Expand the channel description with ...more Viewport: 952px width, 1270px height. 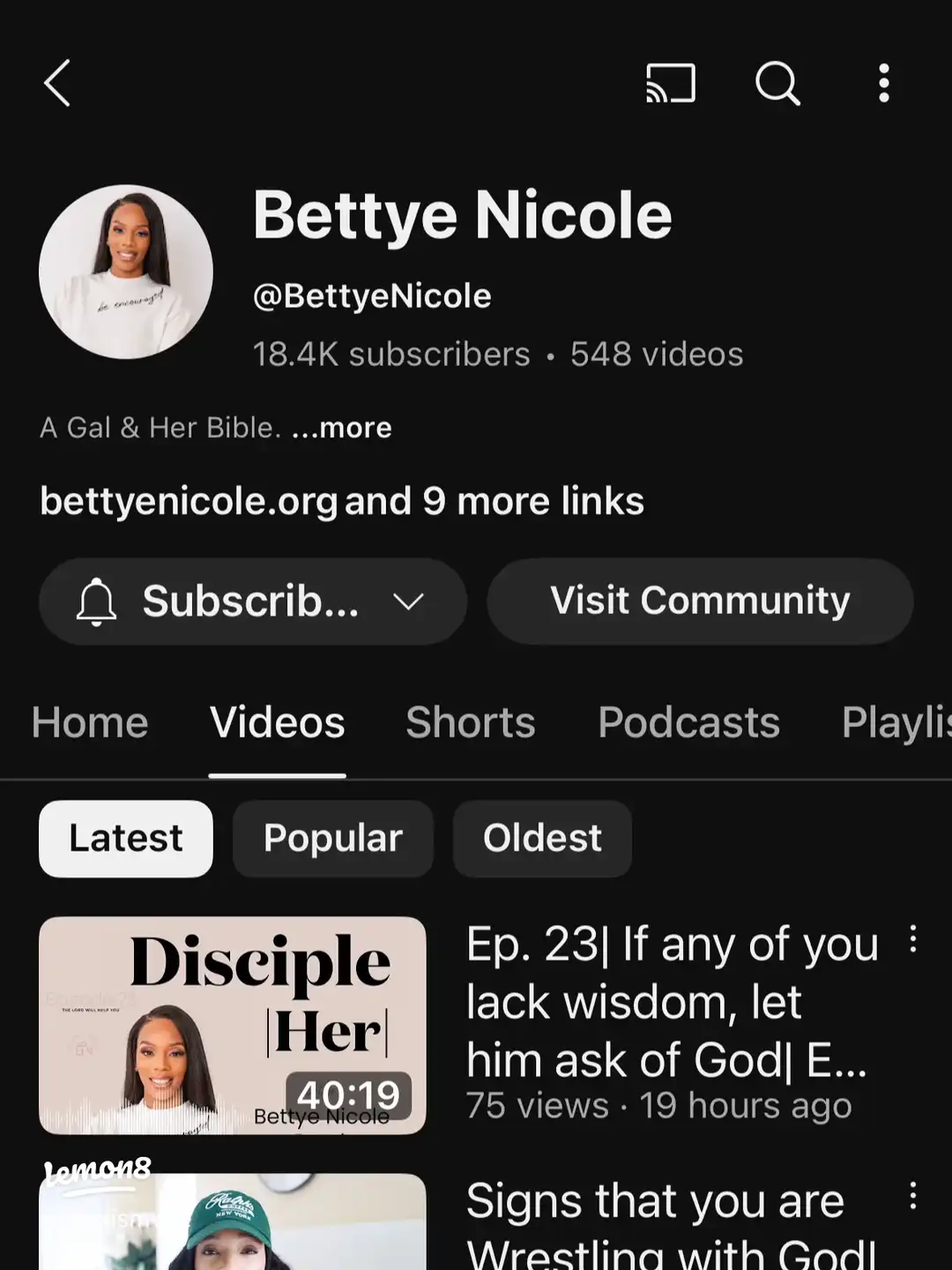click(x=340, y=428)
